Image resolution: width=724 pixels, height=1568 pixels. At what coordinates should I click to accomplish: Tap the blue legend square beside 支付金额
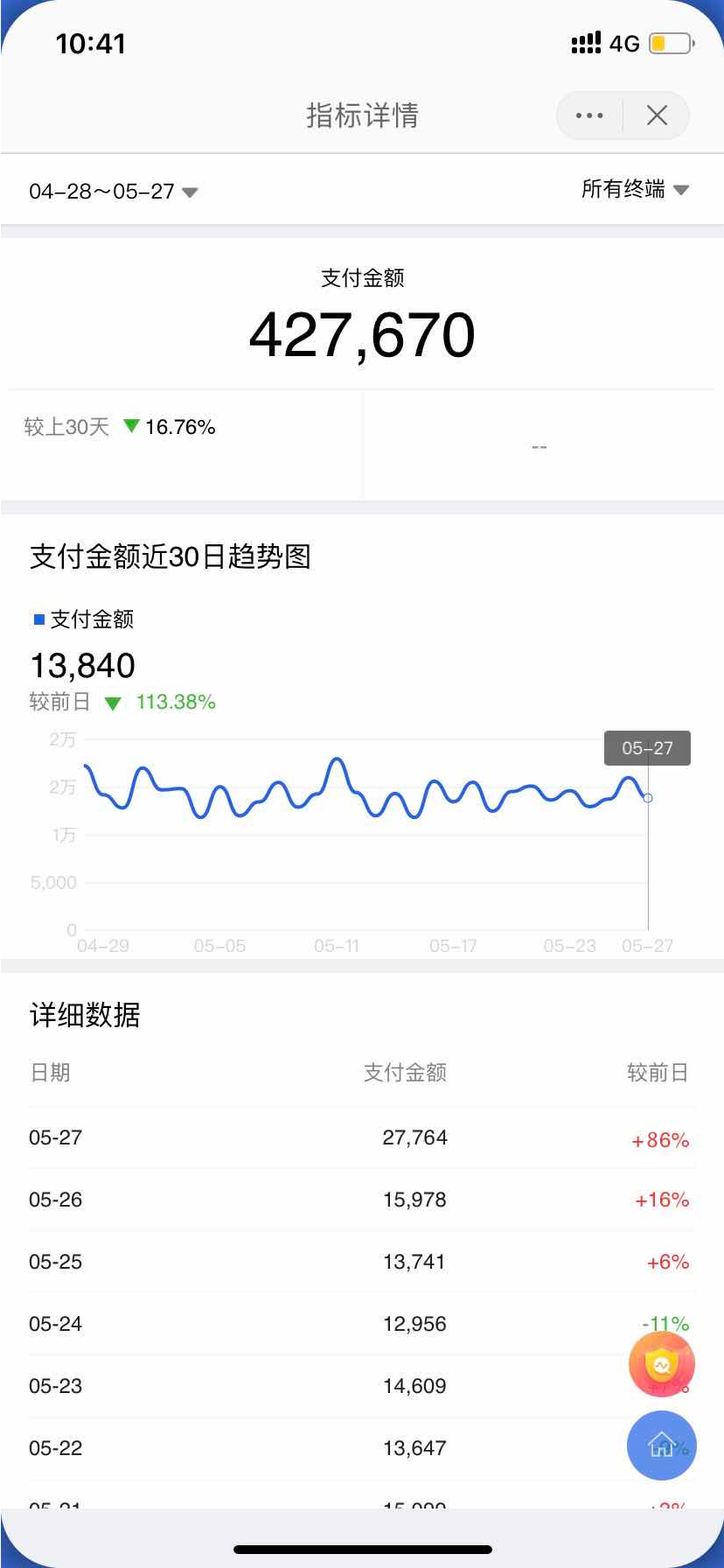click(x=36, y=619)
